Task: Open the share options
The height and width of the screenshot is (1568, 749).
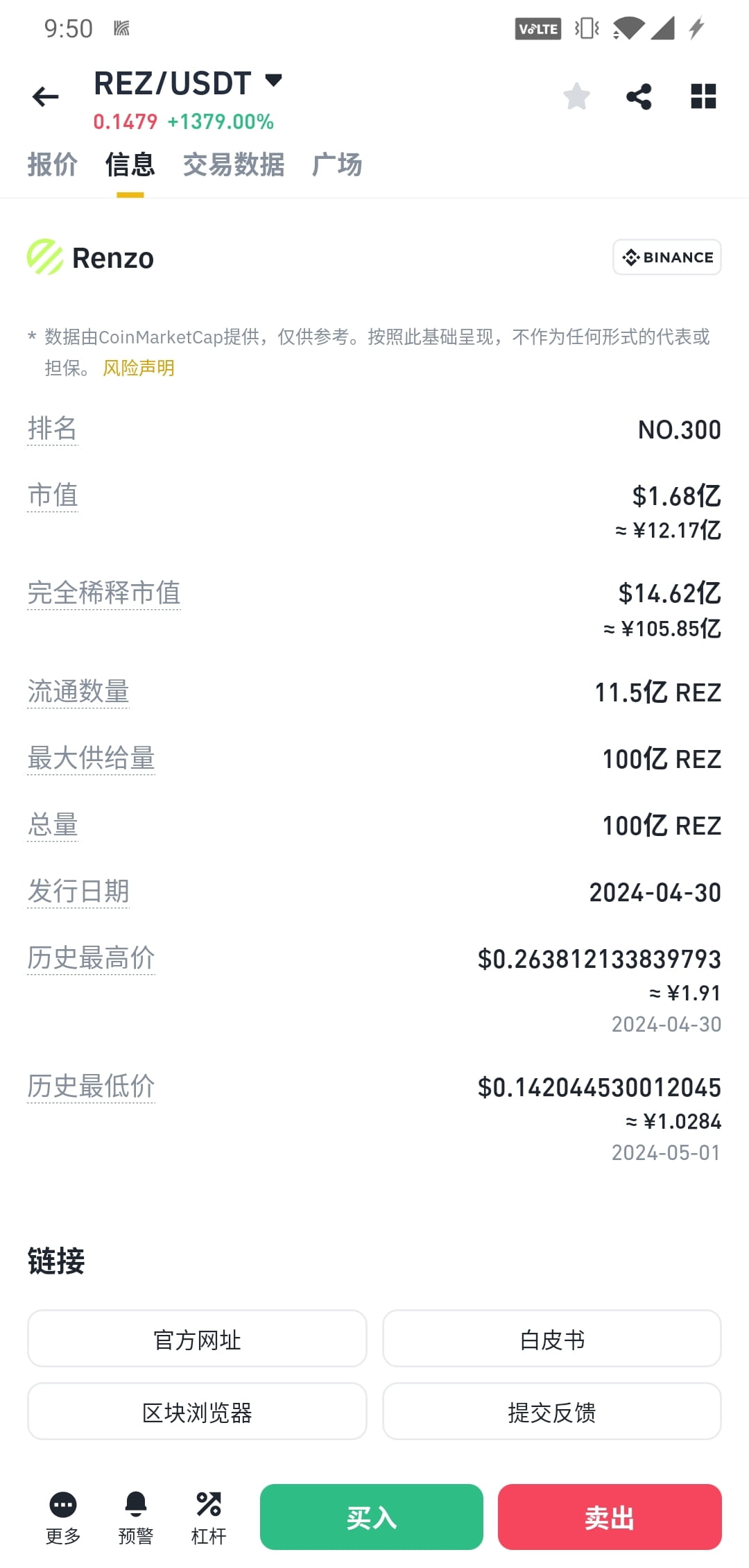Action: (x=637, y=96)
